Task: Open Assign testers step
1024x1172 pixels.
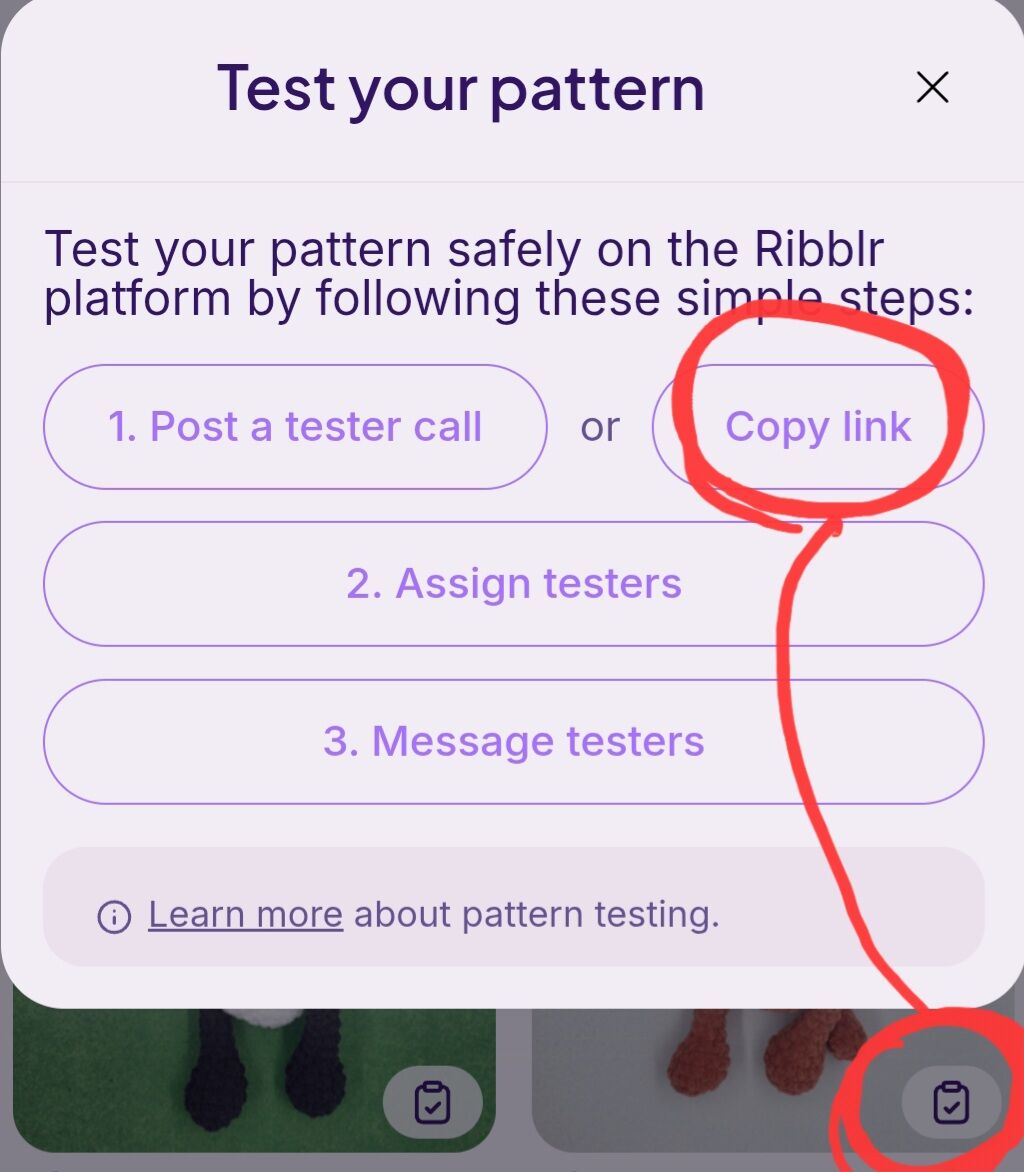Action: tap(513, 583)
